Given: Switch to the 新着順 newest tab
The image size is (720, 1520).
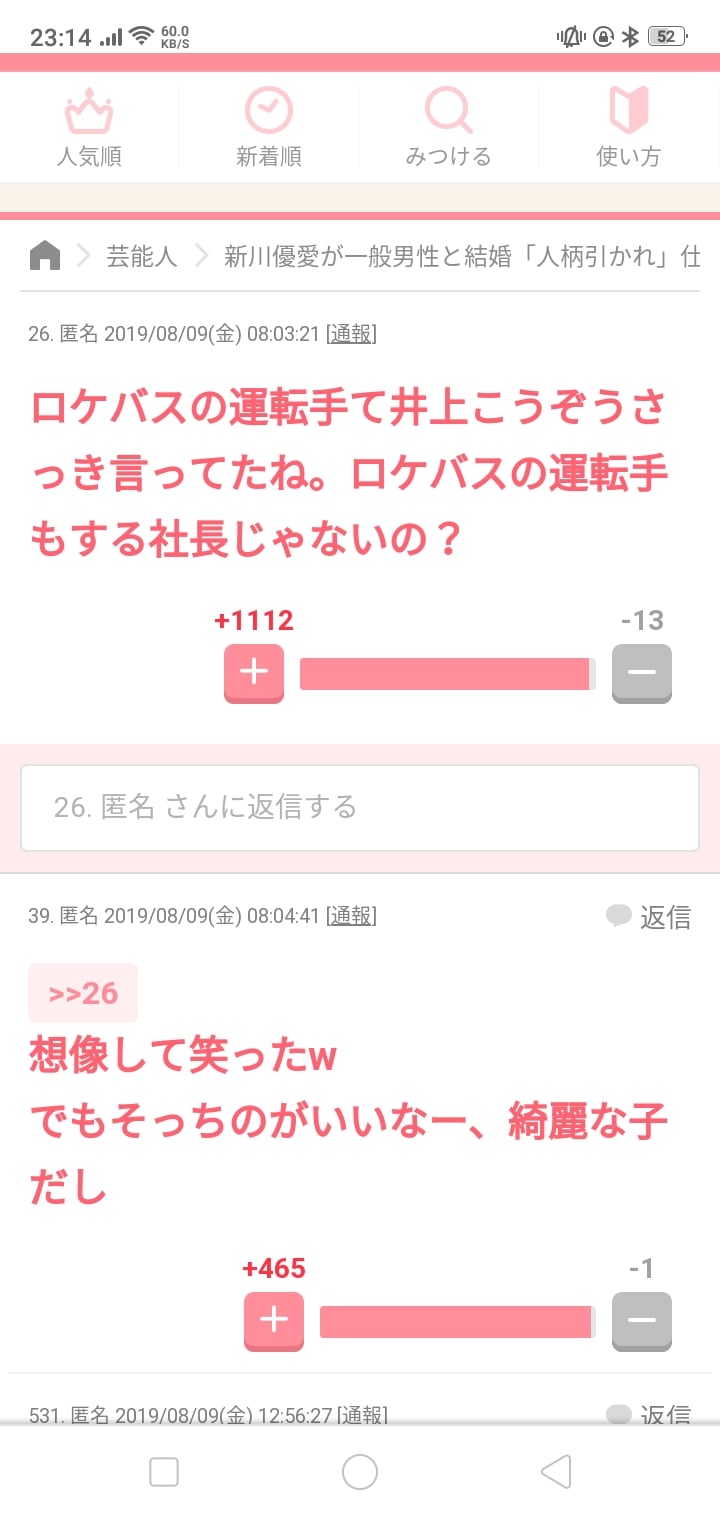Looking at the screenshot, I should [269, 128].
